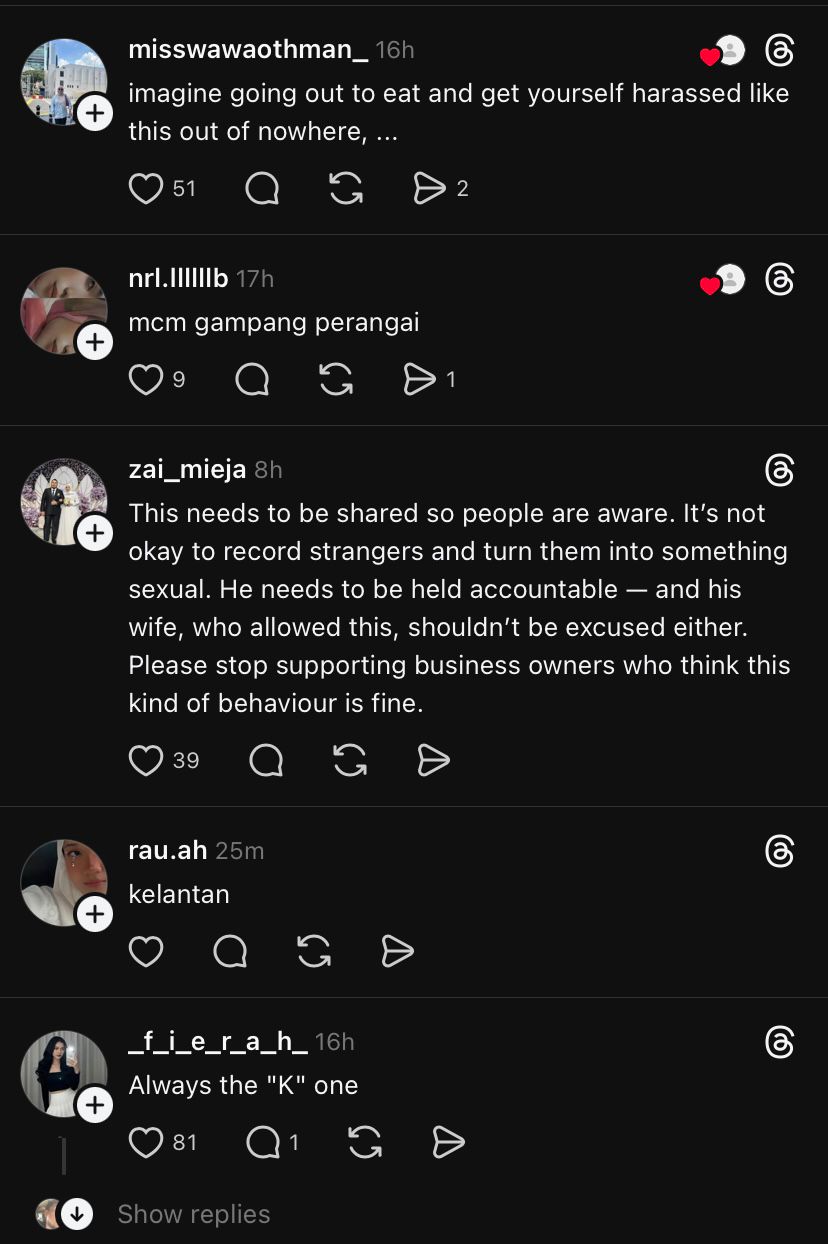Viewport: 828px width, 1244px height.
Task: Repost zai_mieja's comment
Action: pyautogui.click(x=349, y=761)
